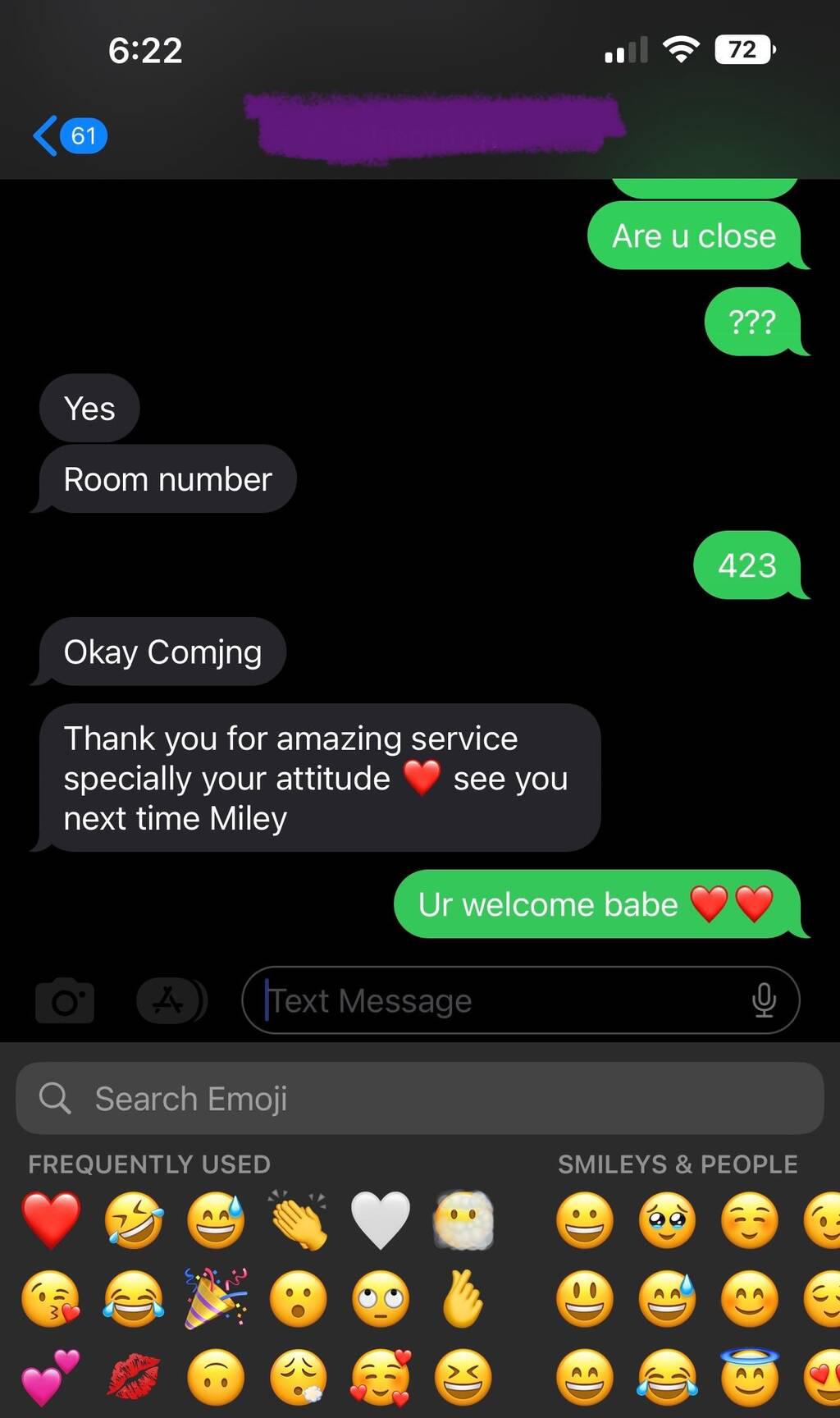The image size is (840, 1418).
Task: Insert the face blowing a kiss emoji
Action: [x=52, y=1299]
